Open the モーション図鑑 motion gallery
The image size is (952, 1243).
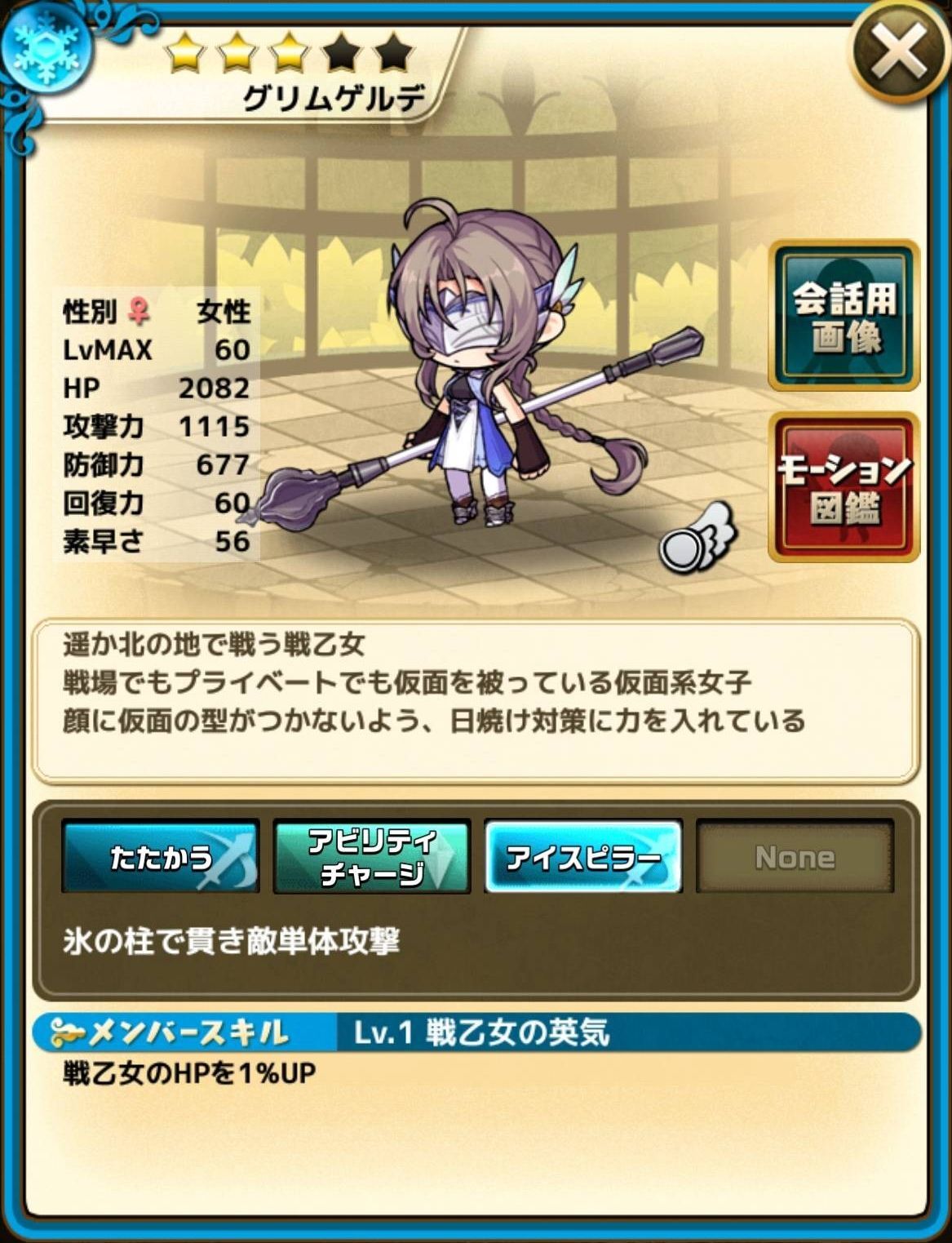click(x=844, y=487)
